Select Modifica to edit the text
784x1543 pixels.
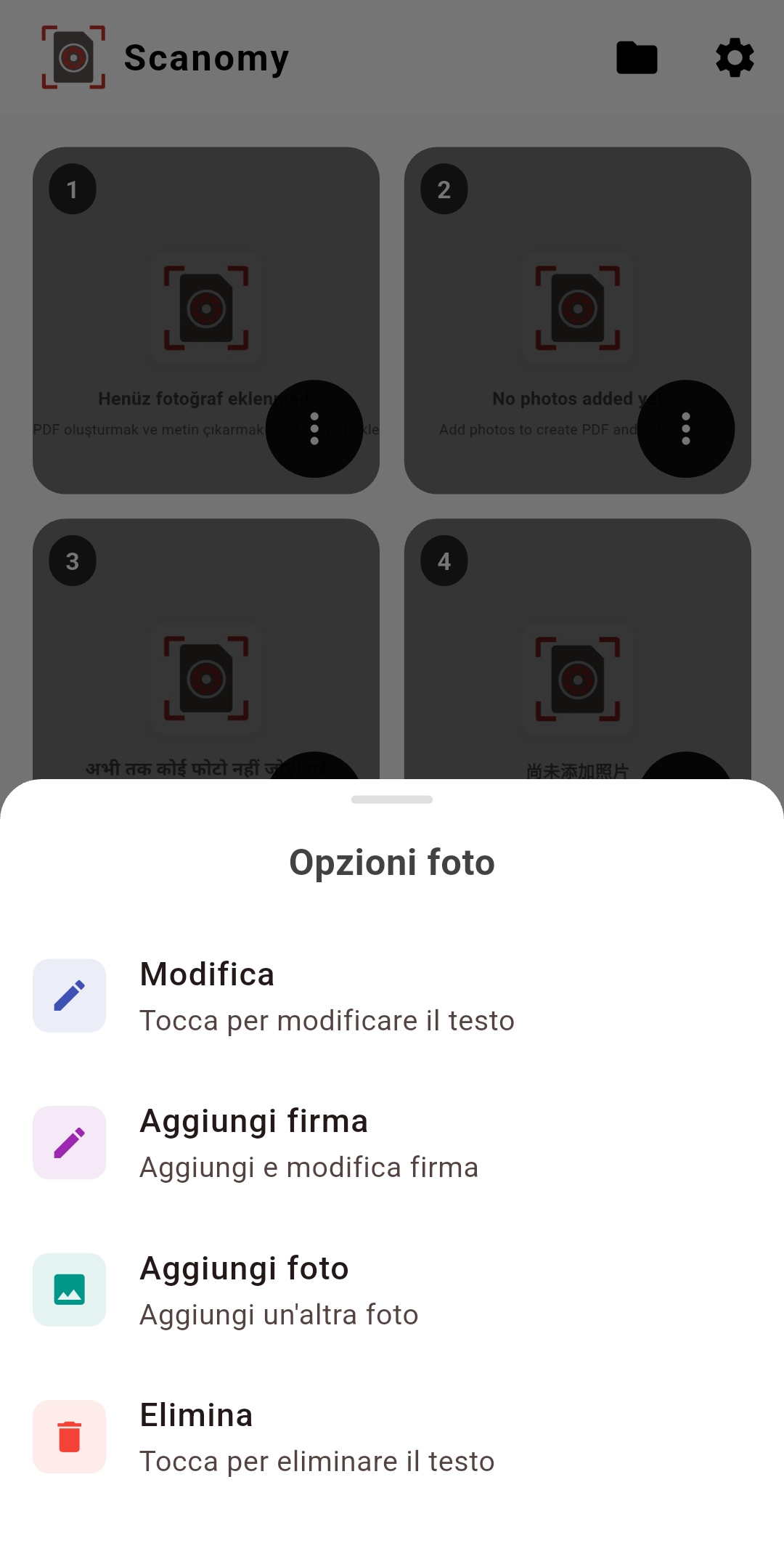click(327, 996)
